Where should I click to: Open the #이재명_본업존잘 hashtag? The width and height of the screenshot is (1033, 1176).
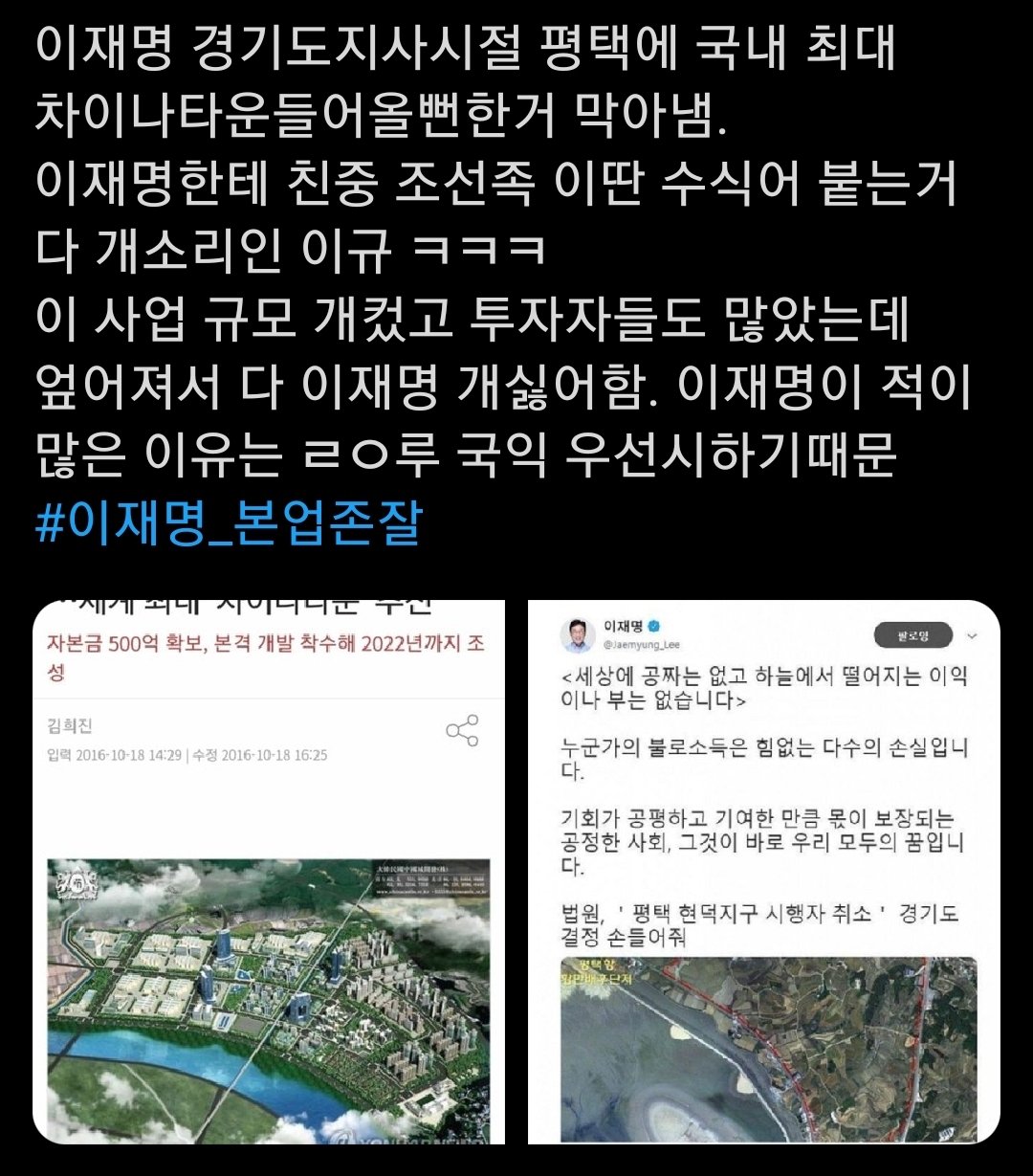tap(229, 521)
